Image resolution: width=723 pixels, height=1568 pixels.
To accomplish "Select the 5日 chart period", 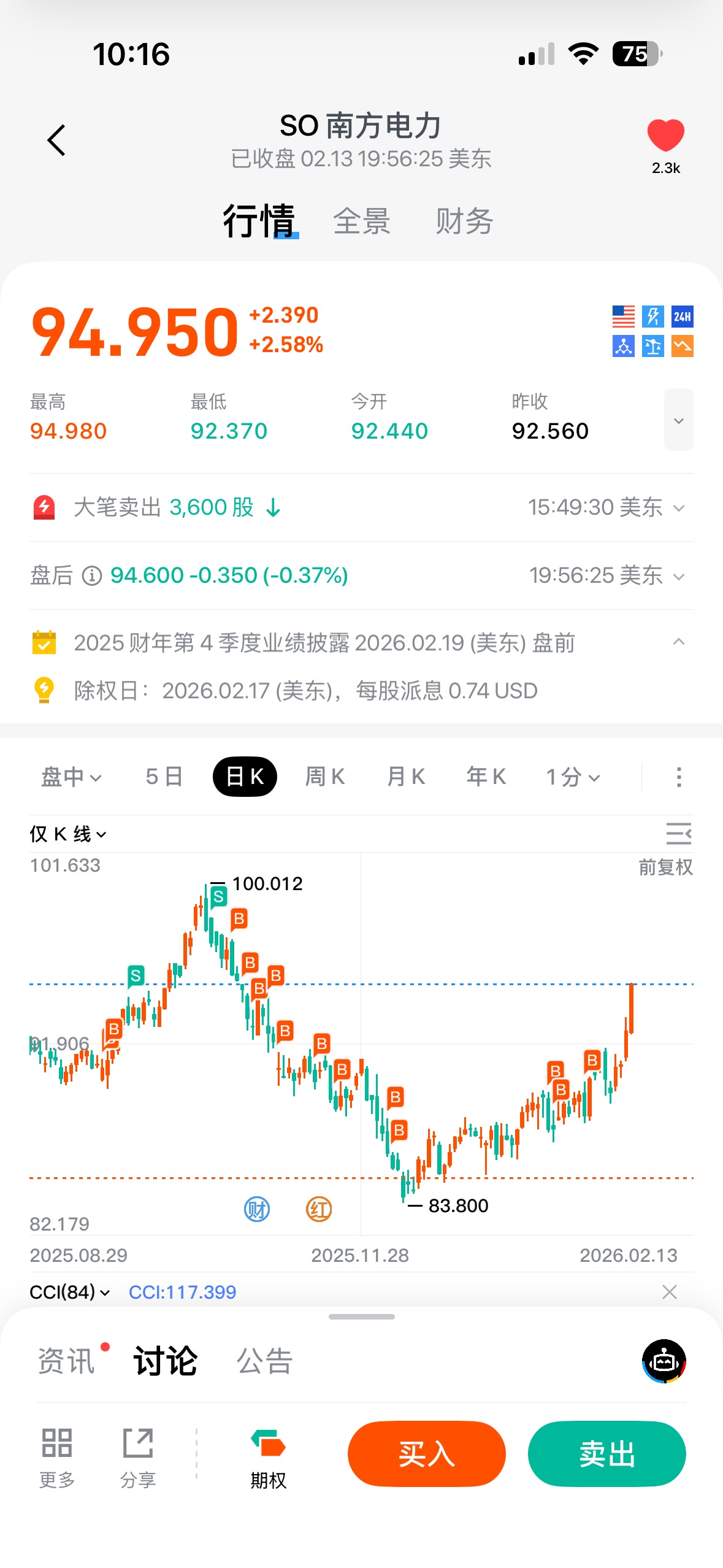I will (x=164, y=777).
